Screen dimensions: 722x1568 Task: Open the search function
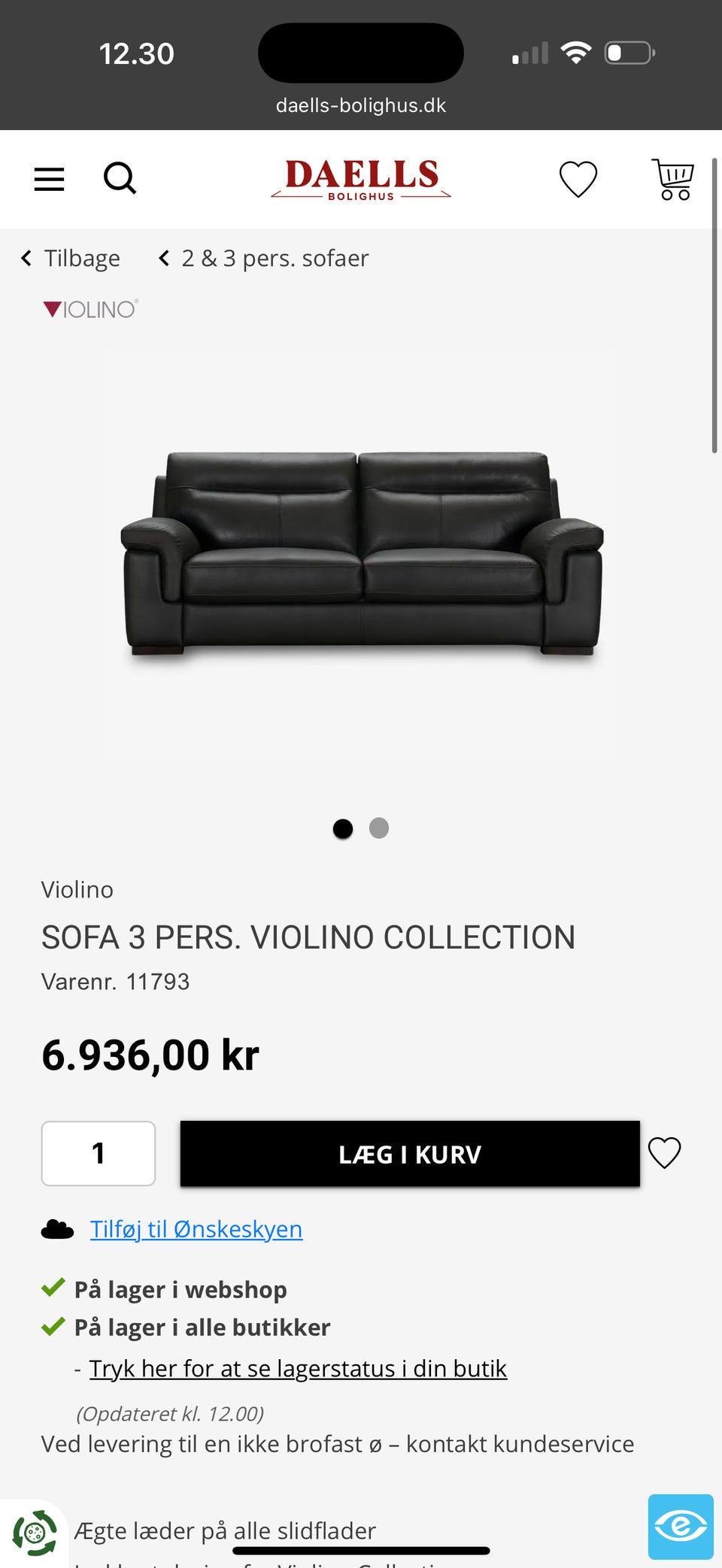120,178
